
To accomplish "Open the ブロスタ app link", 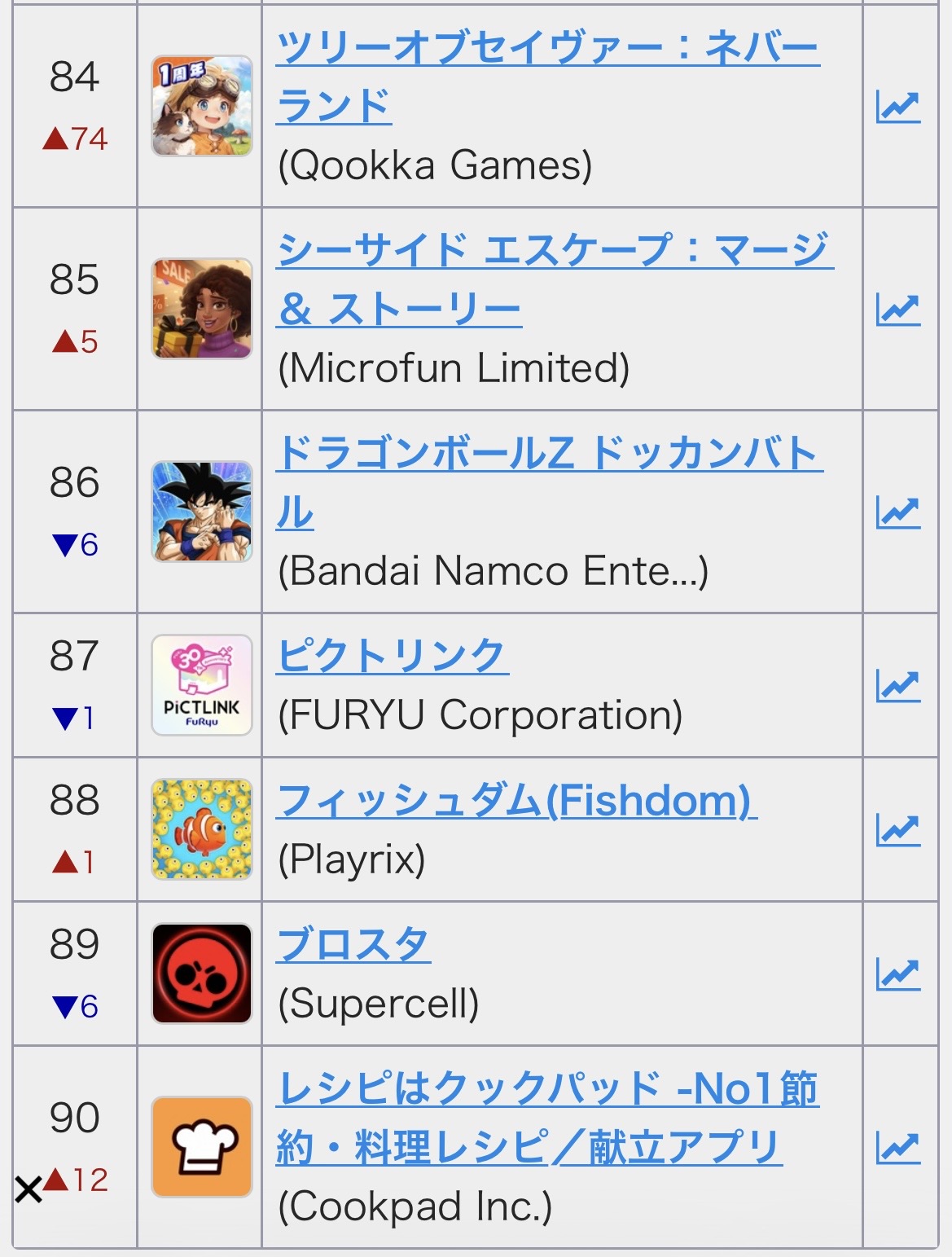I will pos(353,945).
